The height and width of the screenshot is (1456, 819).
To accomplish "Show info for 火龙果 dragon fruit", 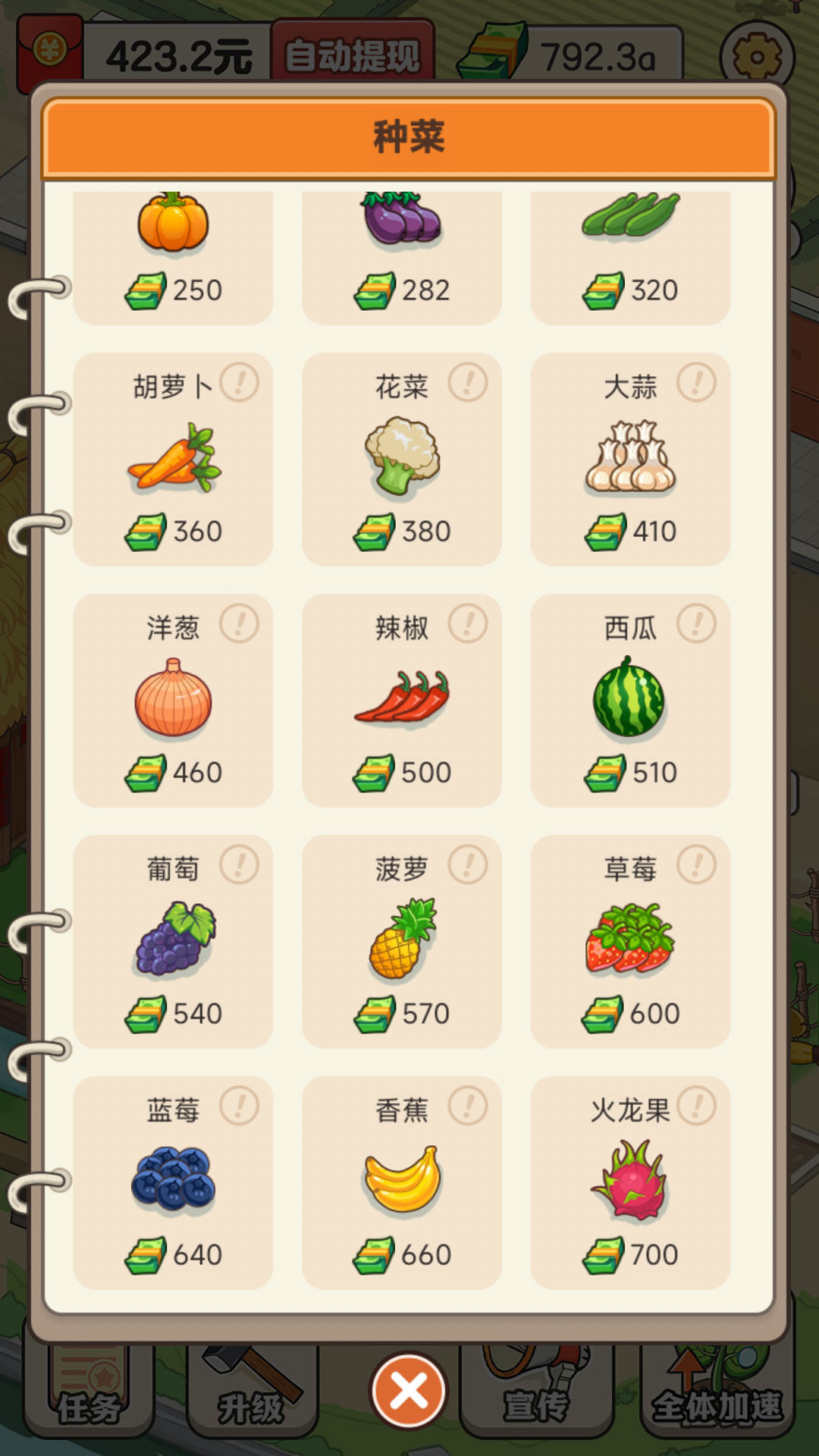I will pyautogui.click(x=696, y=1106).
